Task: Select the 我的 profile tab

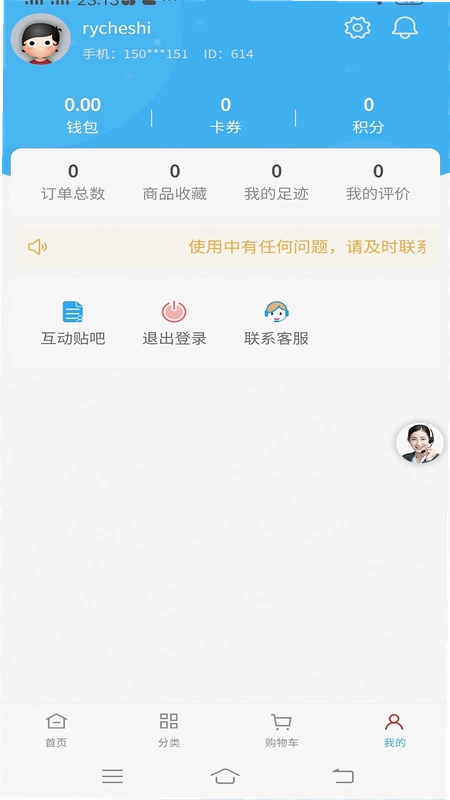Action: [394, 731]
